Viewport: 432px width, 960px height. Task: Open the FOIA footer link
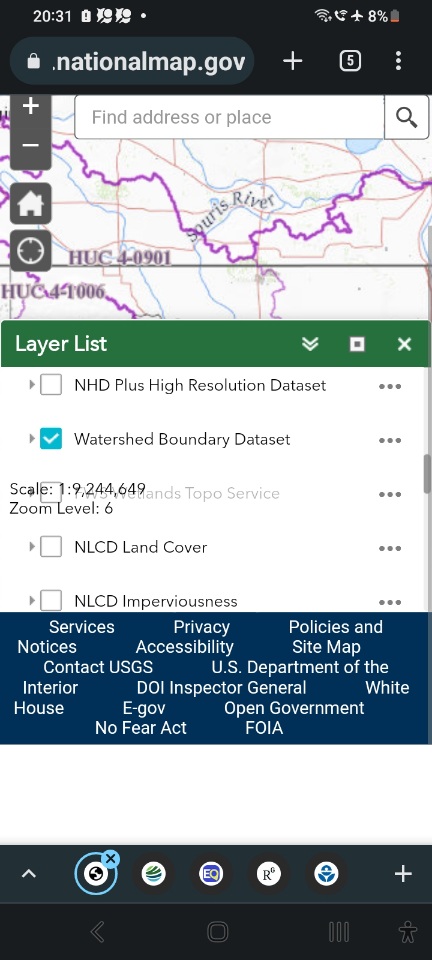click(x=264, y=728)
